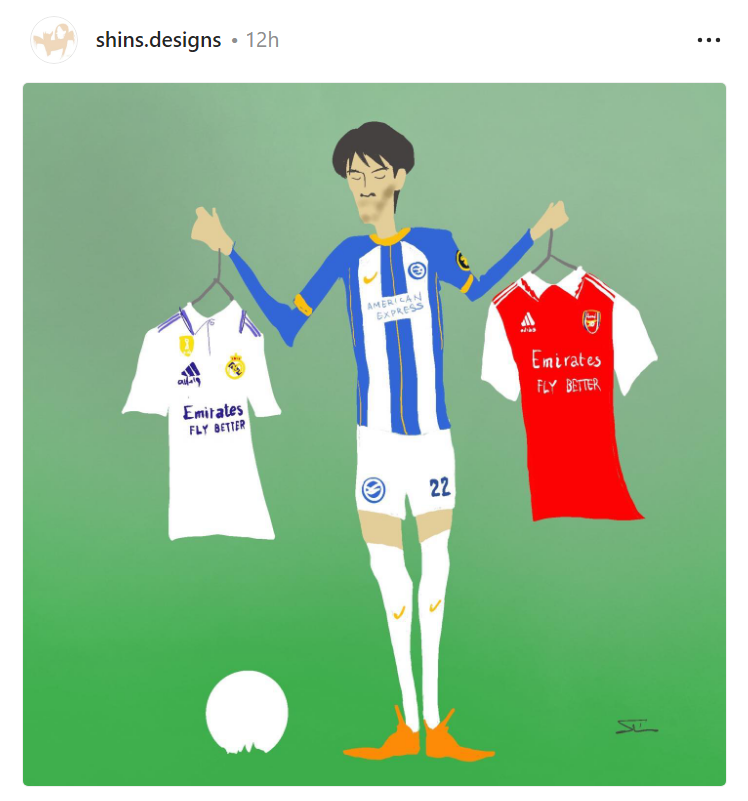Open the shins.designs profile avatar

coord(53,40)
